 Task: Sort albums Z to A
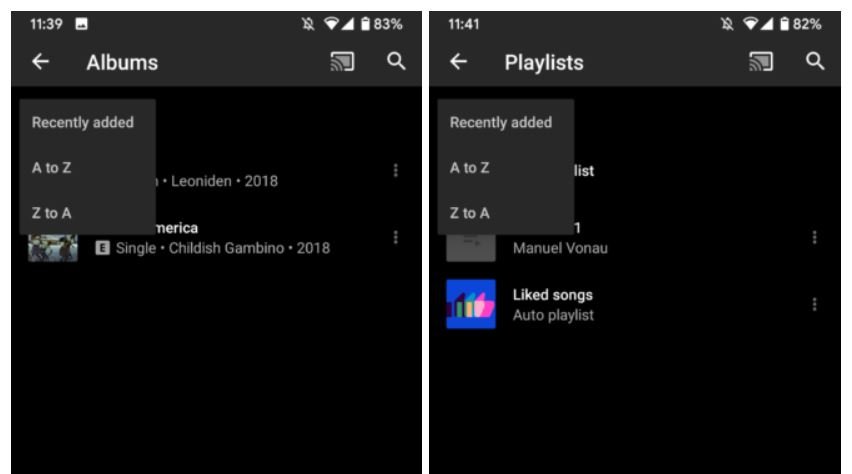point(51,213)
